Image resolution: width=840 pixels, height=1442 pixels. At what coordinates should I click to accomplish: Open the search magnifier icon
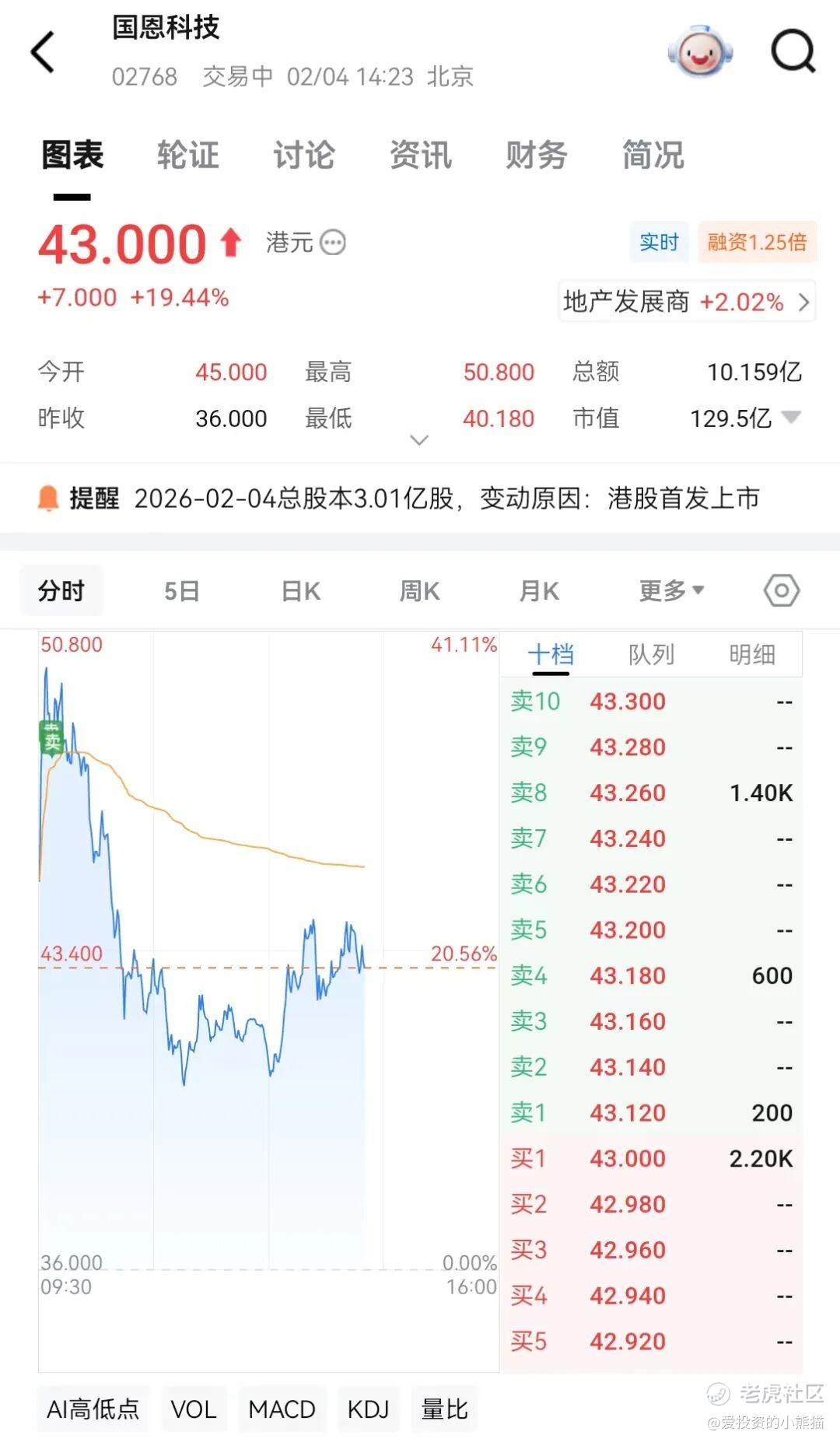pyautogui.click(x=793, y=53)
